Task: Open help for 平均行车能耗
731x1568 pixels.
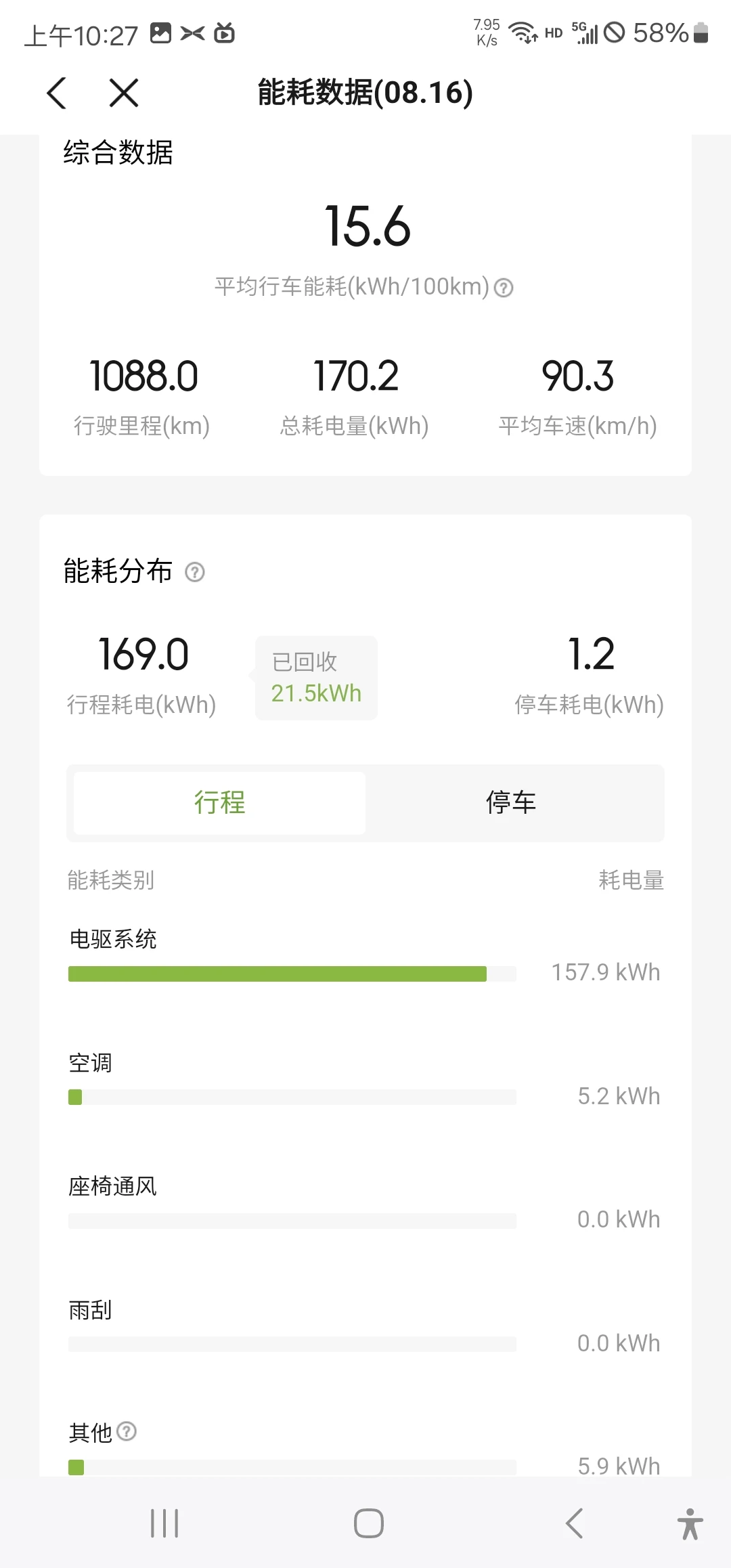Action: point(504,288)
